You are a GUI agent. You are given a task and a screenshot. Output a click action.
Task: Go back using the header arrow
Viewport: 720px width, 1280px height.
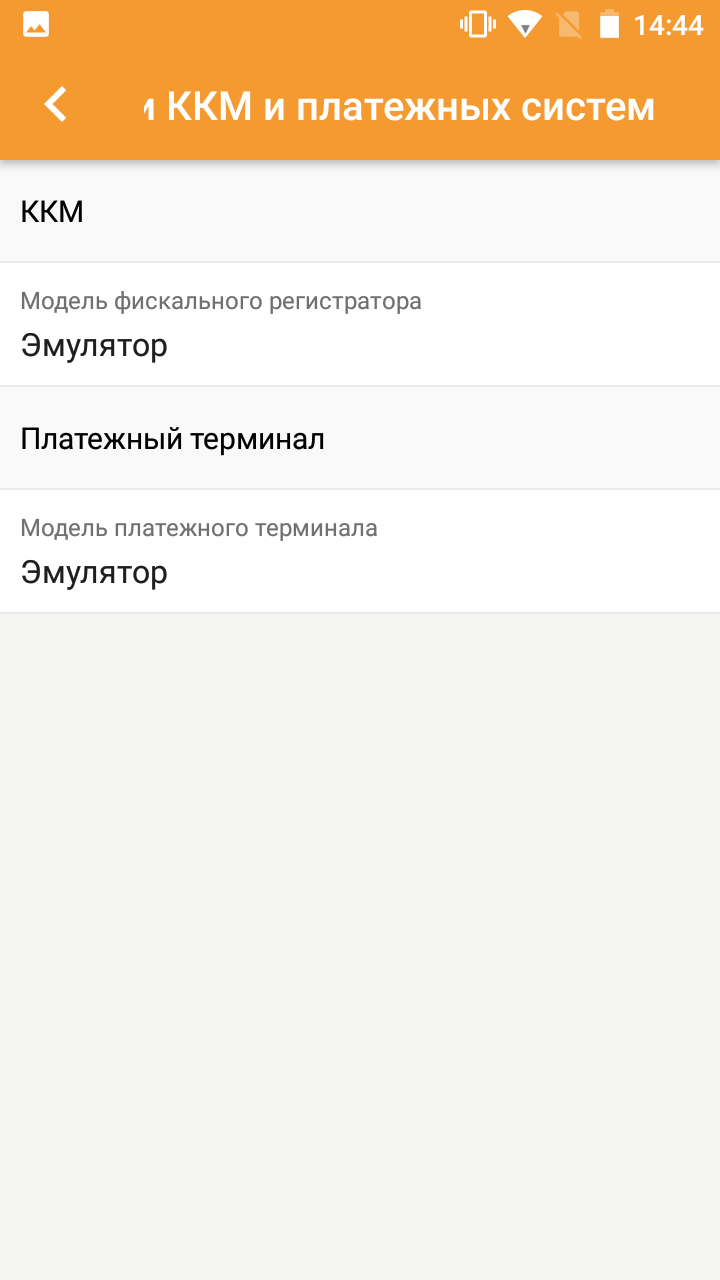(x=56, y=105)
